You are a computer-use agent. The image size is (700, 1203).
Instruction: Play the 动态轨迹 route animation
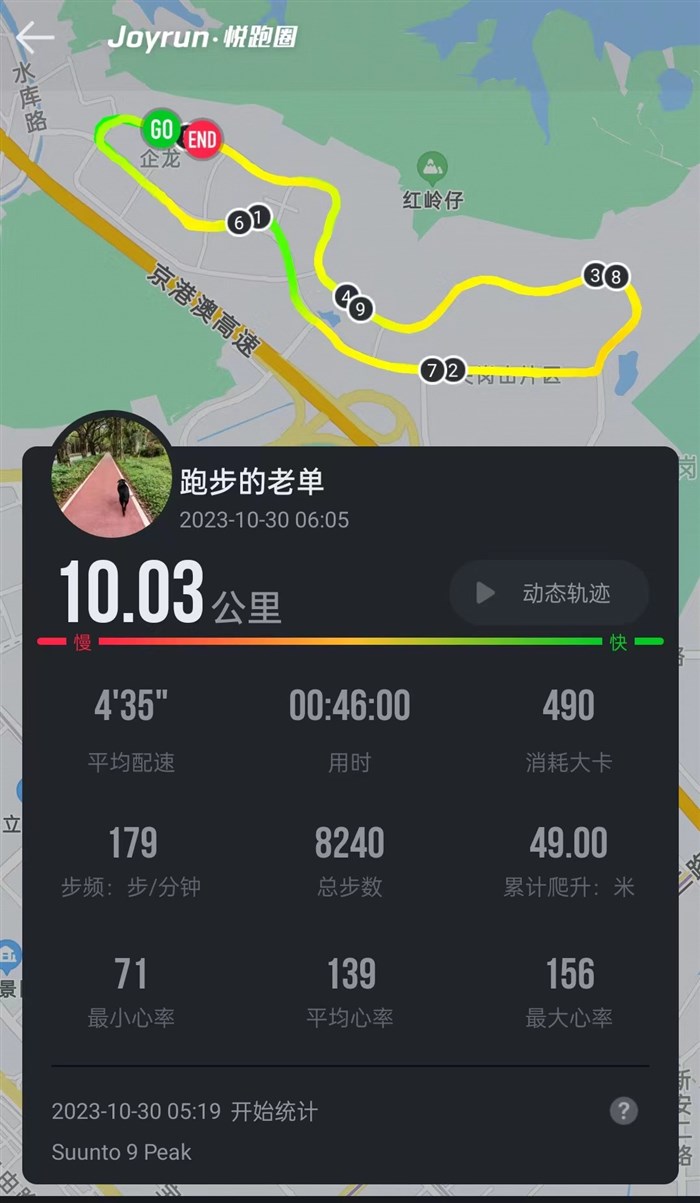tap(549, 593)
